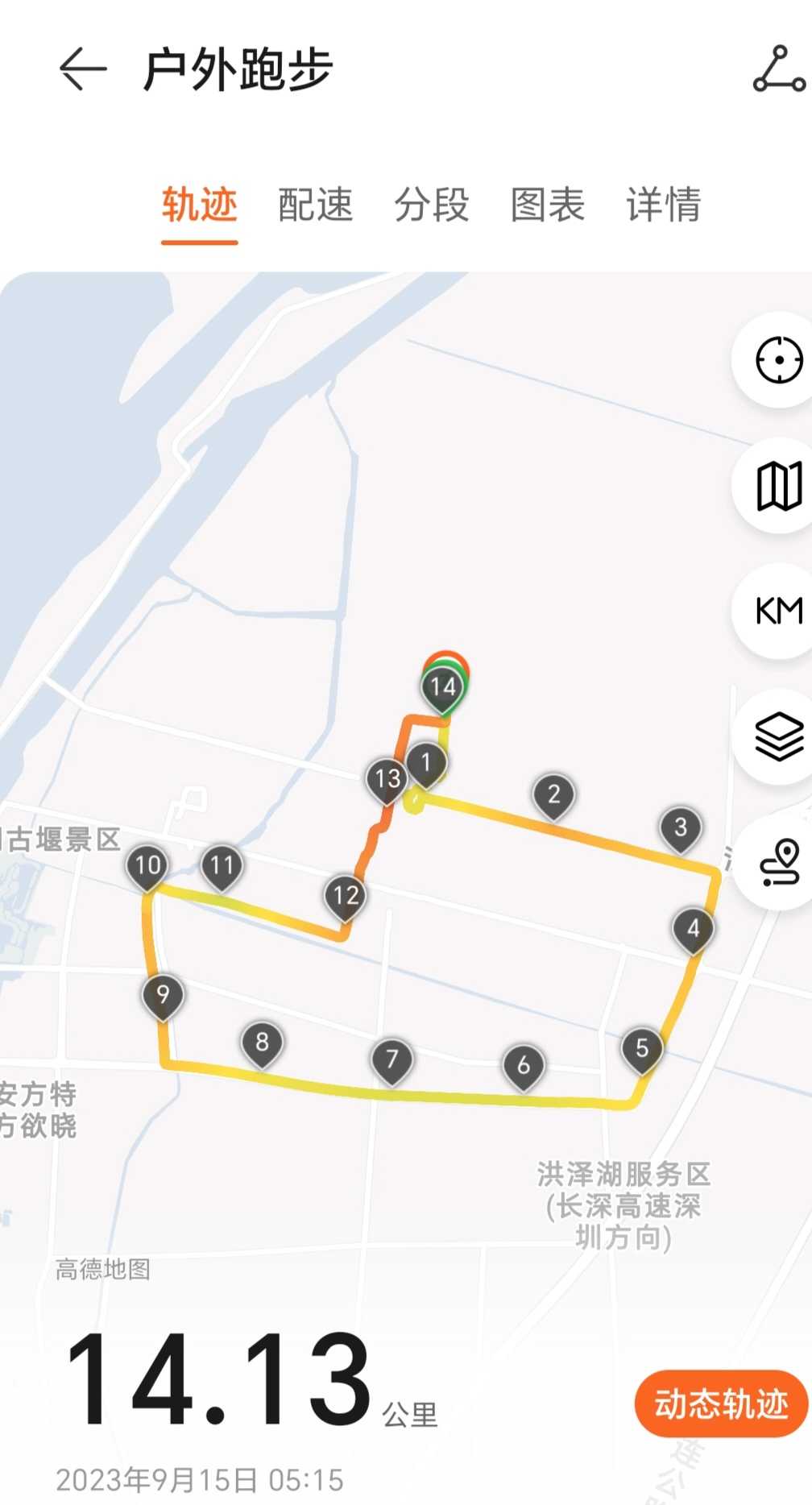Go back using the arrow icon
The width and height of the screenshot is (812, 1505).
(83, 68)
